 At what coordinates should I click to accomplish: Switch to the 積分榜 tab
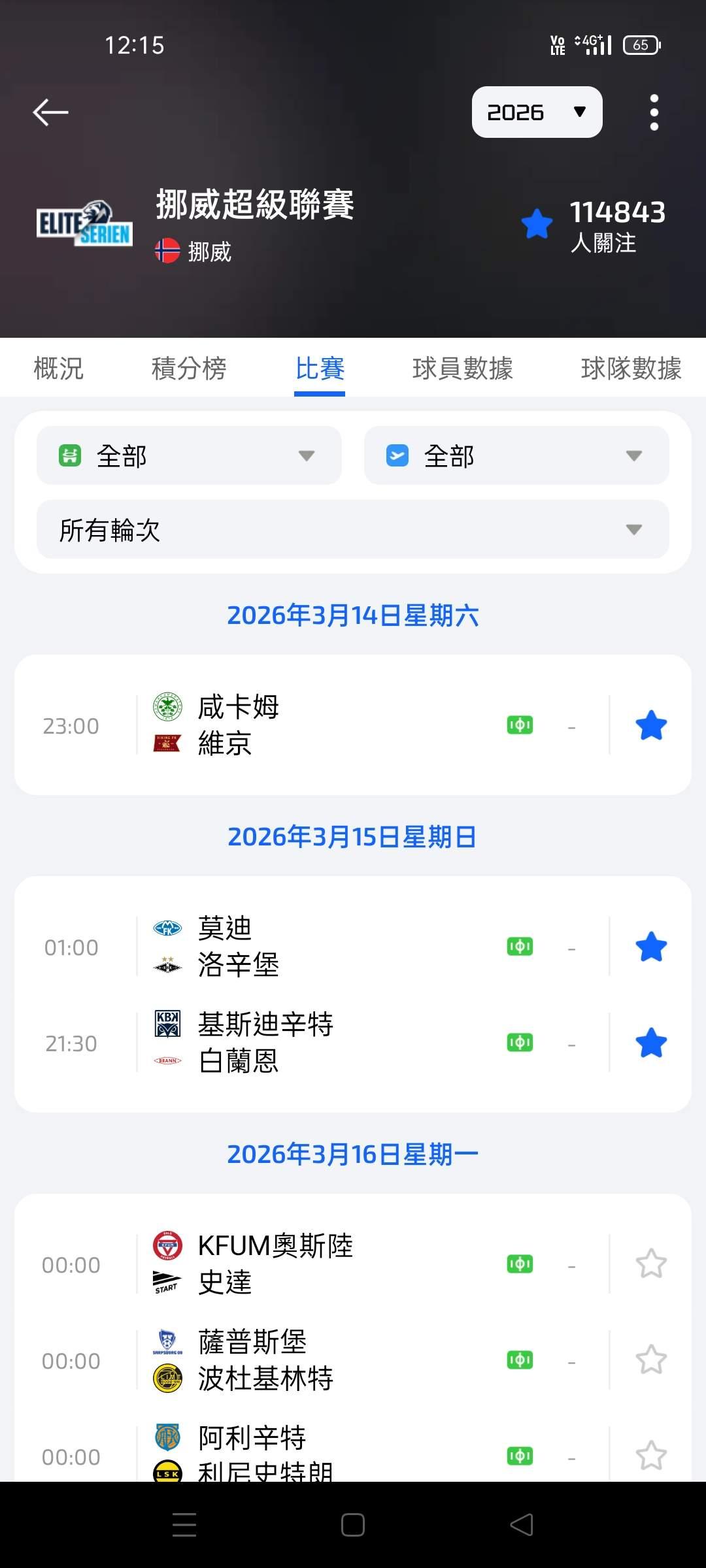click(x=189, y=368)
